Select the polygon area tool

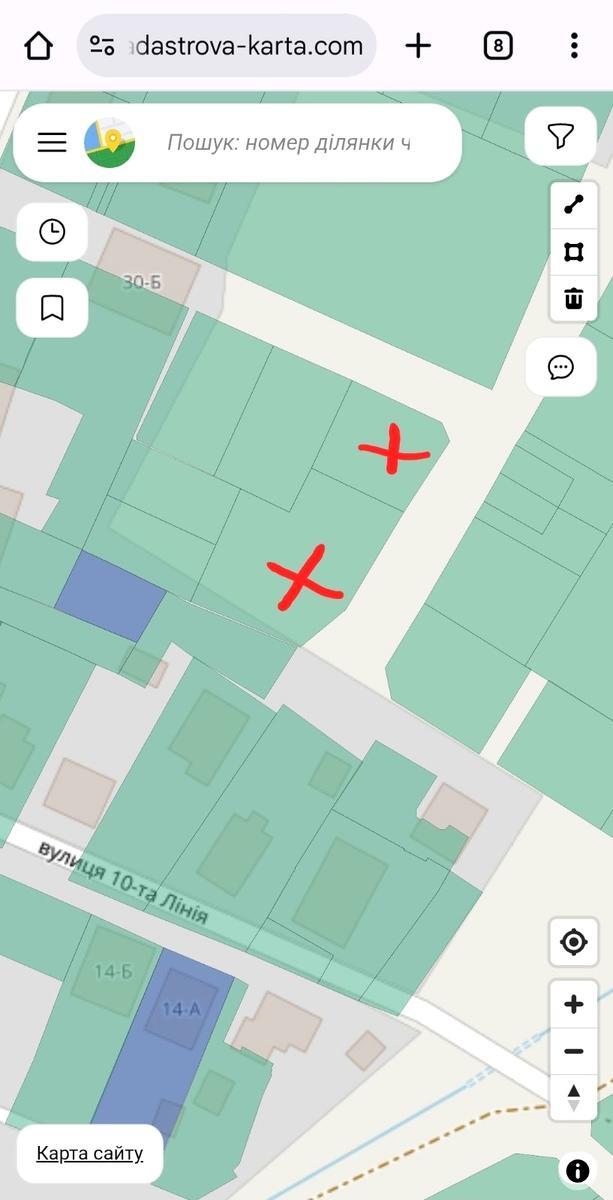574,252
